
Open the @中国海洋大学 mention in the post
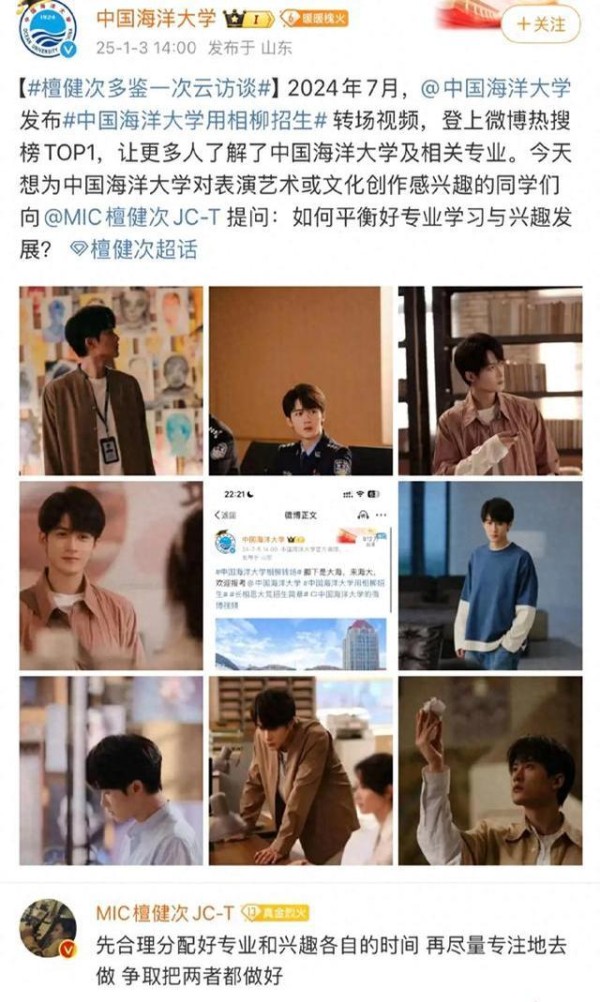(496, 88)
